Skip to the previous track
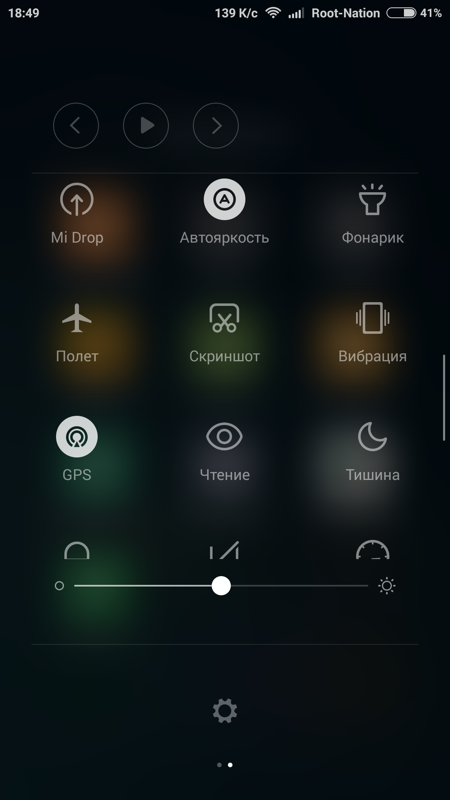 pyautogui.click(x=76, y=126)
